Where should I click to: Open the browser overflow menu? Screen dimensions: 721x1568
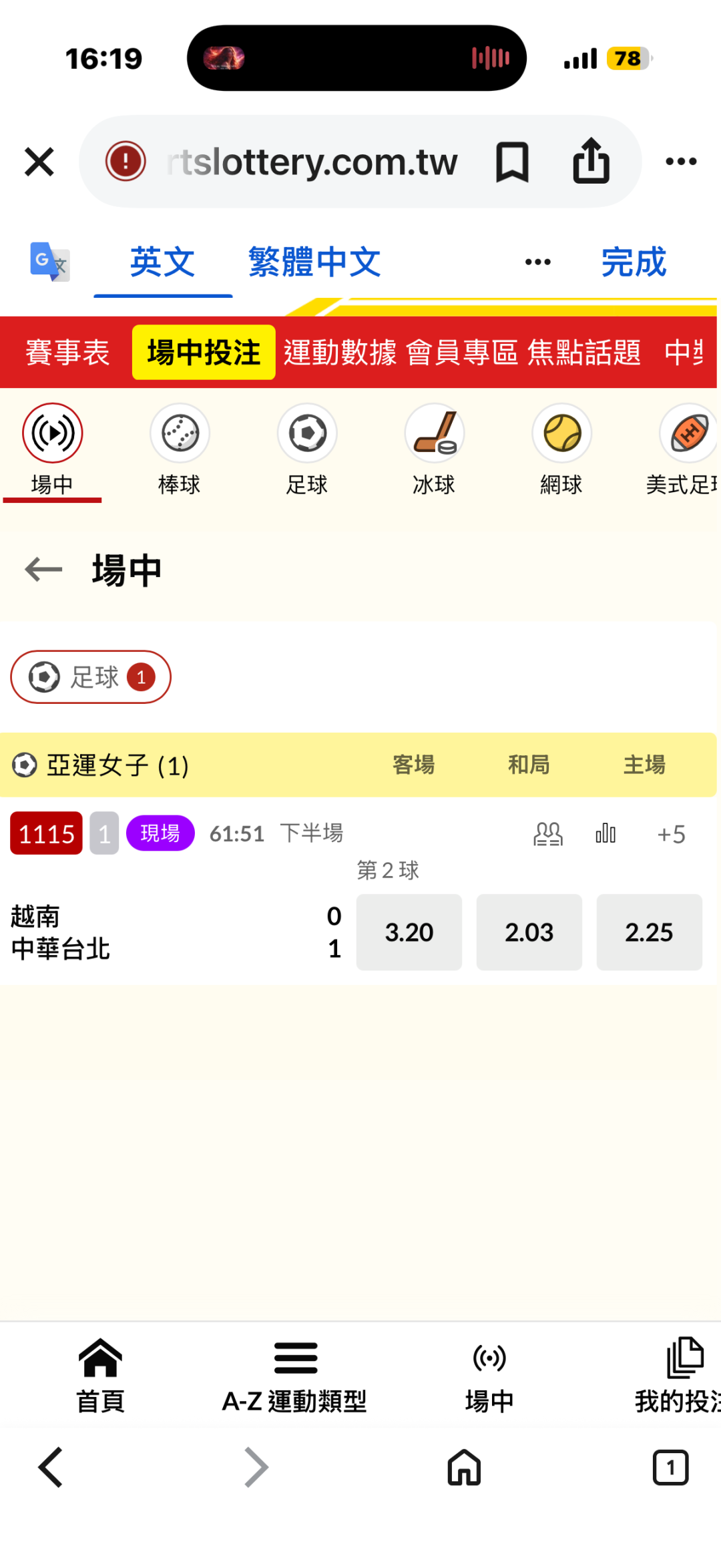681,162
